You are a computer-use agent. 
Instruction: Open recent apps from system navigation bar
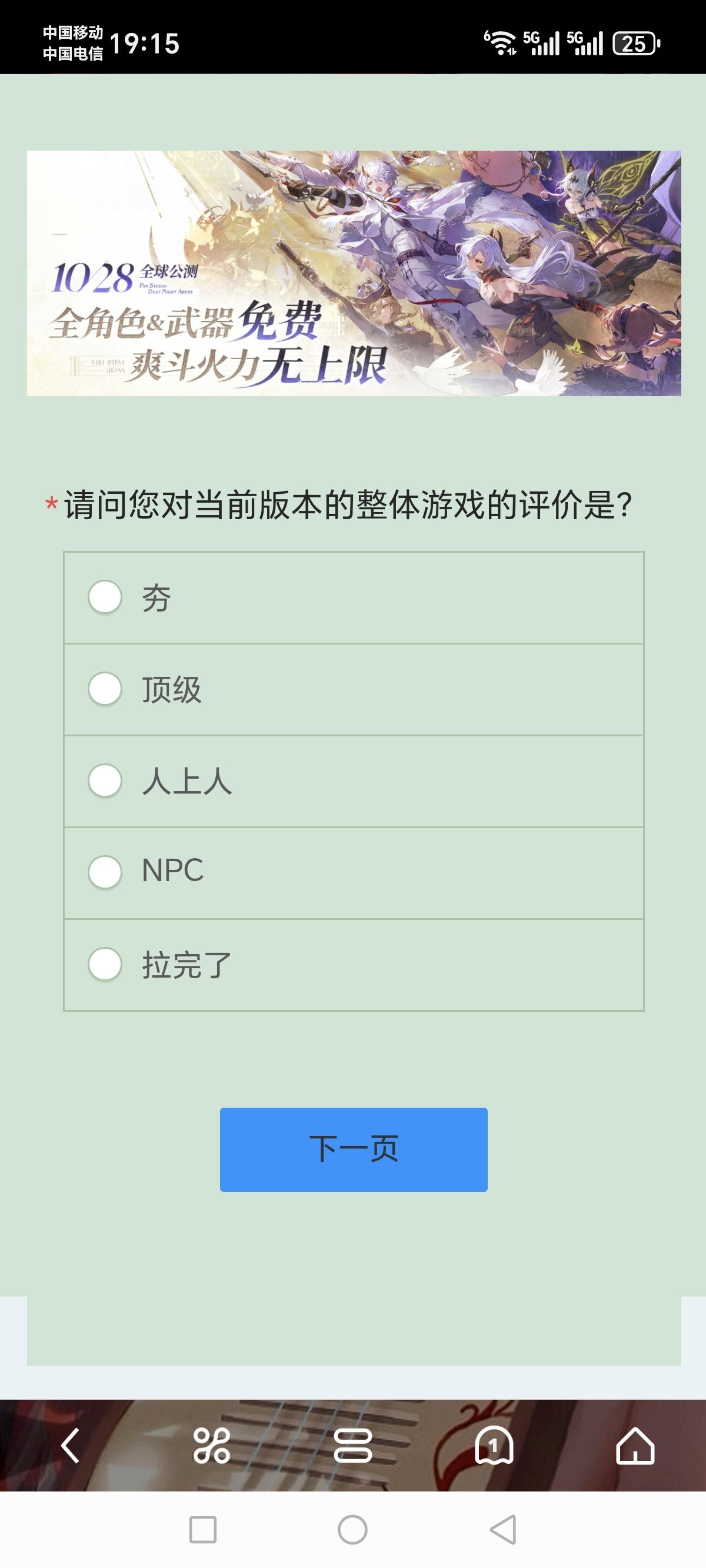tap(202, 1529)
